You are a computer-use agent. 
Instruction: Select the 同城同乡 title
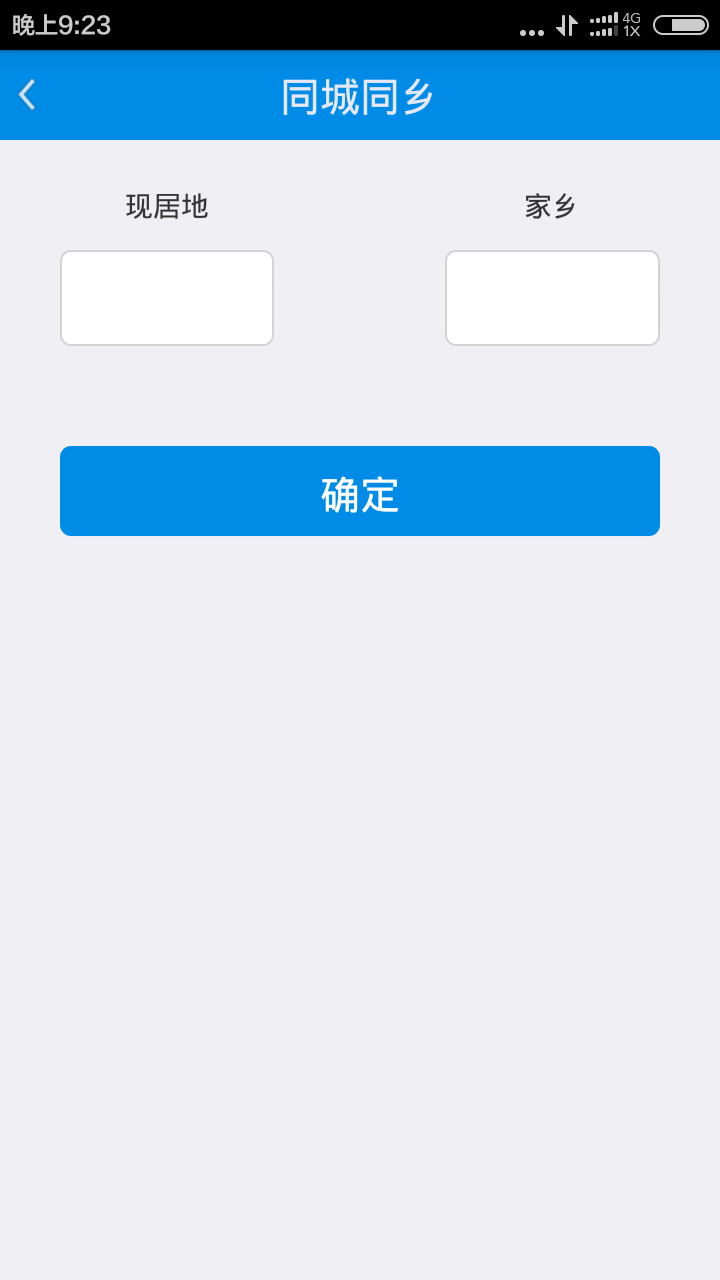point(360,94)
